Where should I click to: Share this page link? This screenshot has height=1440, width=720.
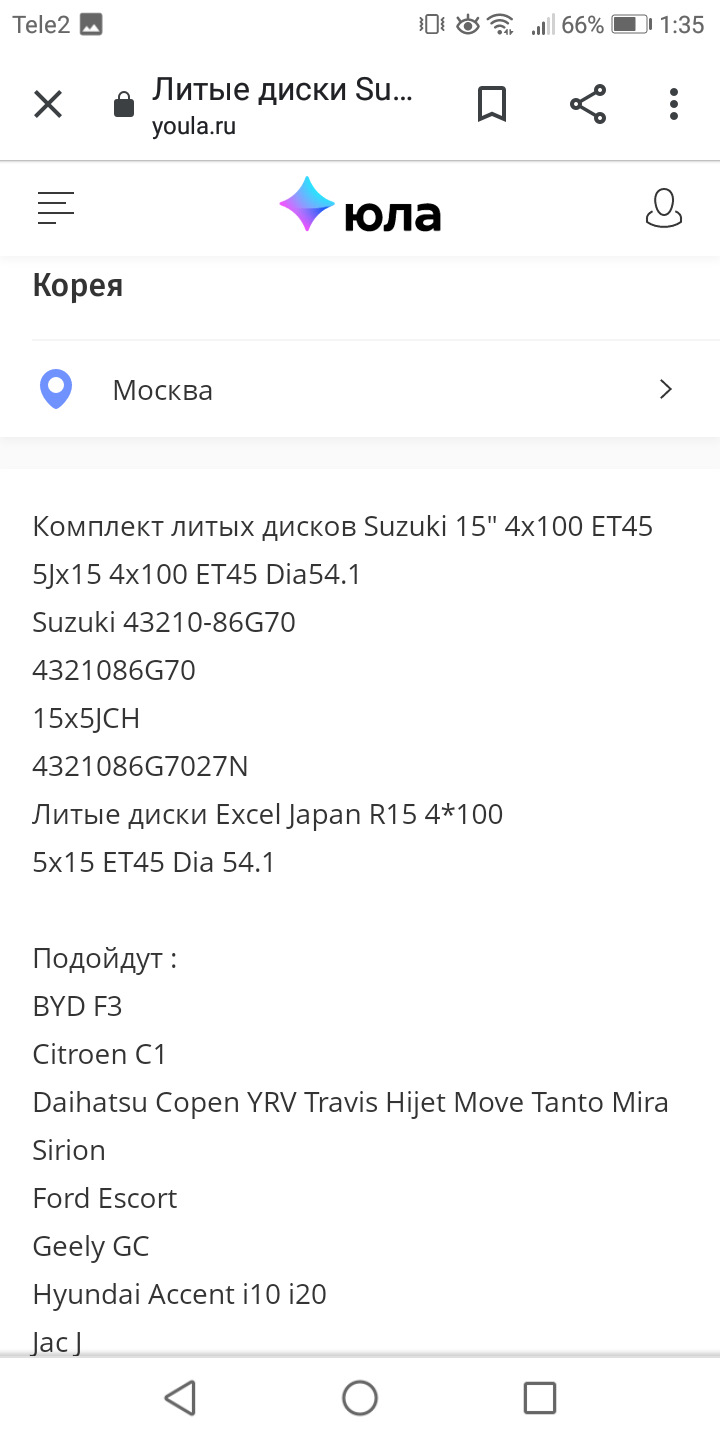coord(588,104)
